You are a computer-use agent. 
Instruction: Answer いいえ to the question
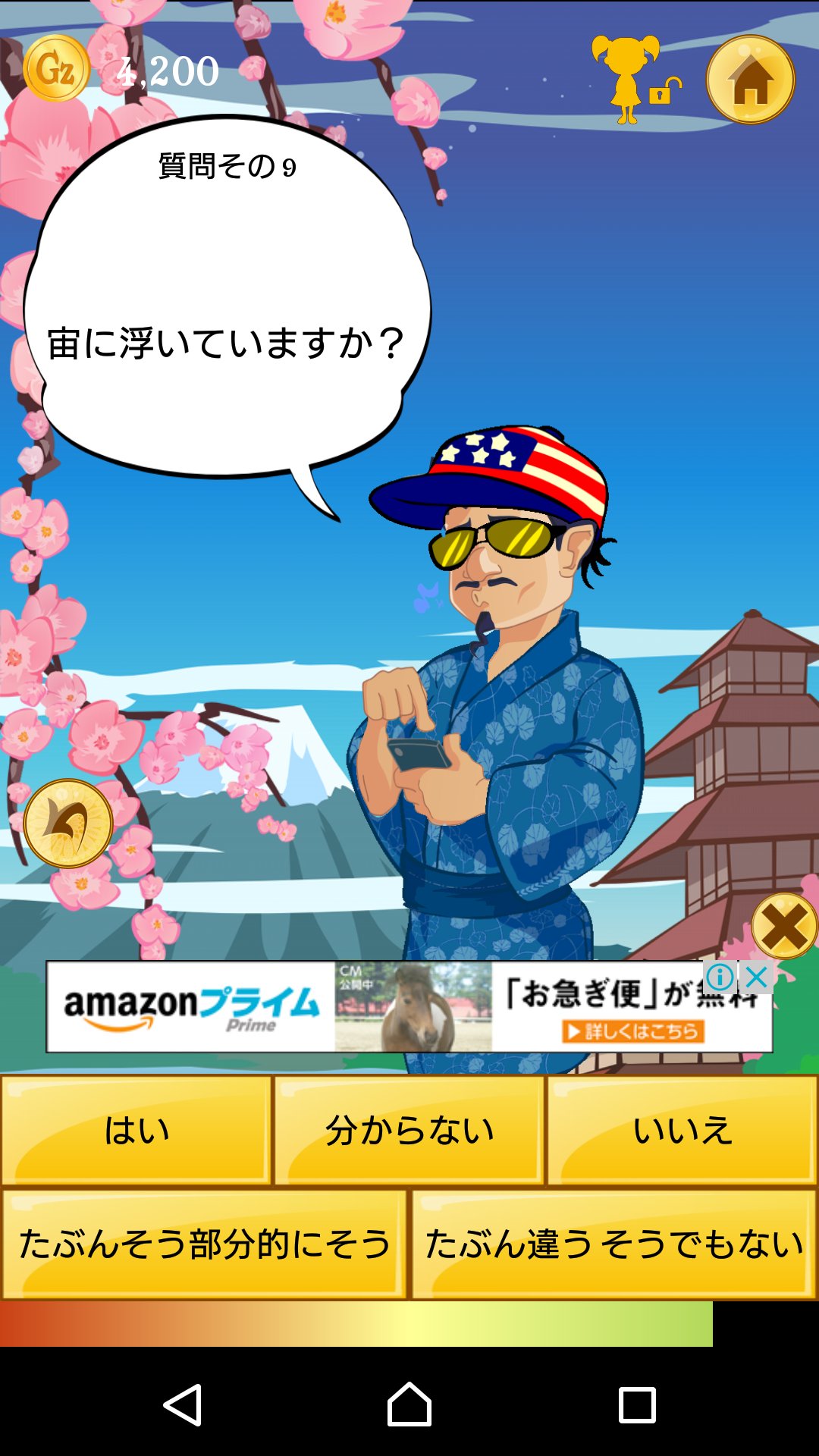click(x=682, y=1130)
